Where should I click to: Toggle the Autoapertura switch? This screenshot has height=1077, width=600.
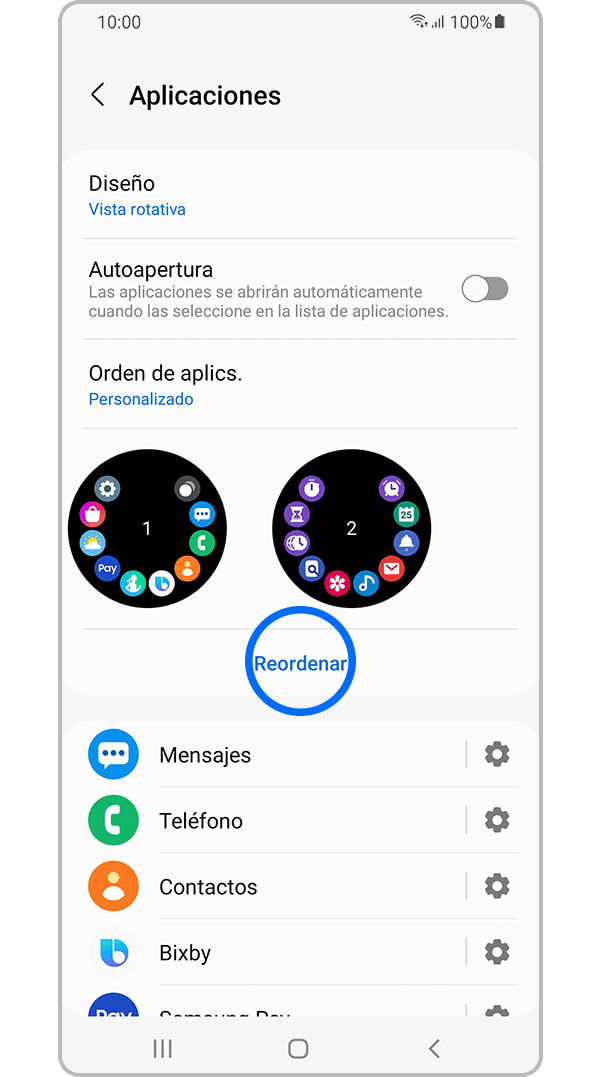[x=485, y=289]
